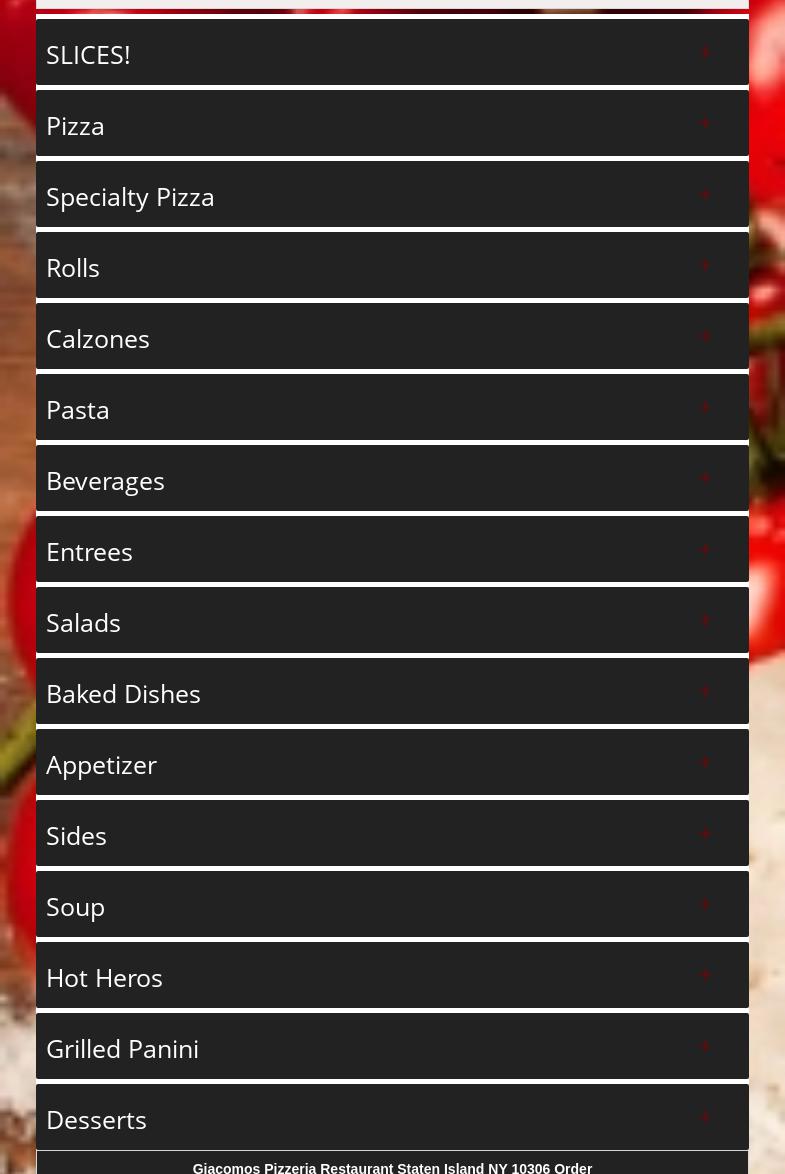The width and height of the screenshot is (785, 1174).
Task: Expand the Pizza category
Action: pos(392,125)
